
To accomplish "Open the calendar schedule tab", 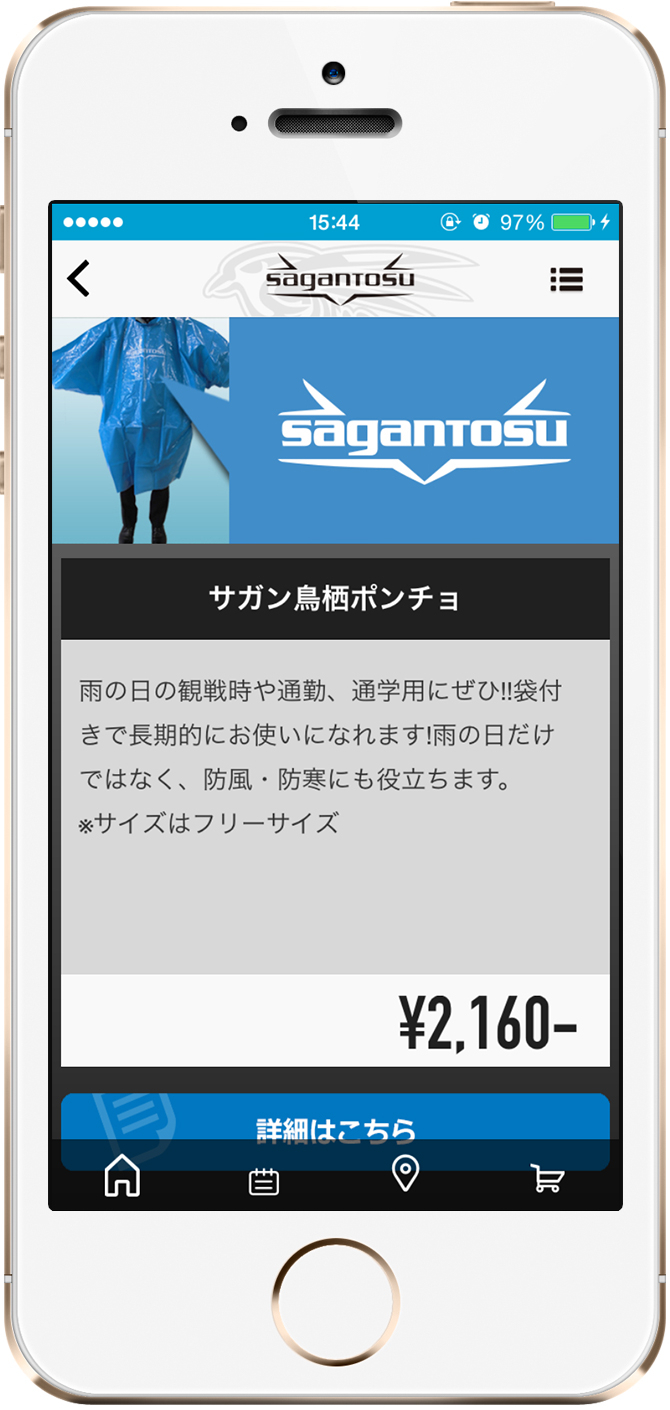I will tap(263, 1181).
